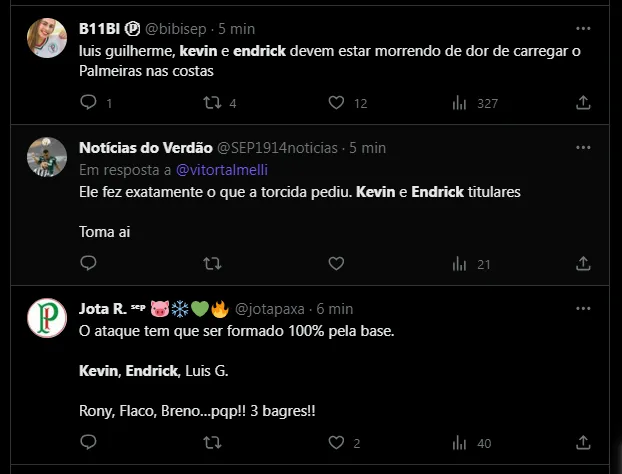The width and height of the screenshot is (622, 474).
Task: Retweet Notícias do Verdão's post
Action: pyautogui.click(x=212, y=264)
